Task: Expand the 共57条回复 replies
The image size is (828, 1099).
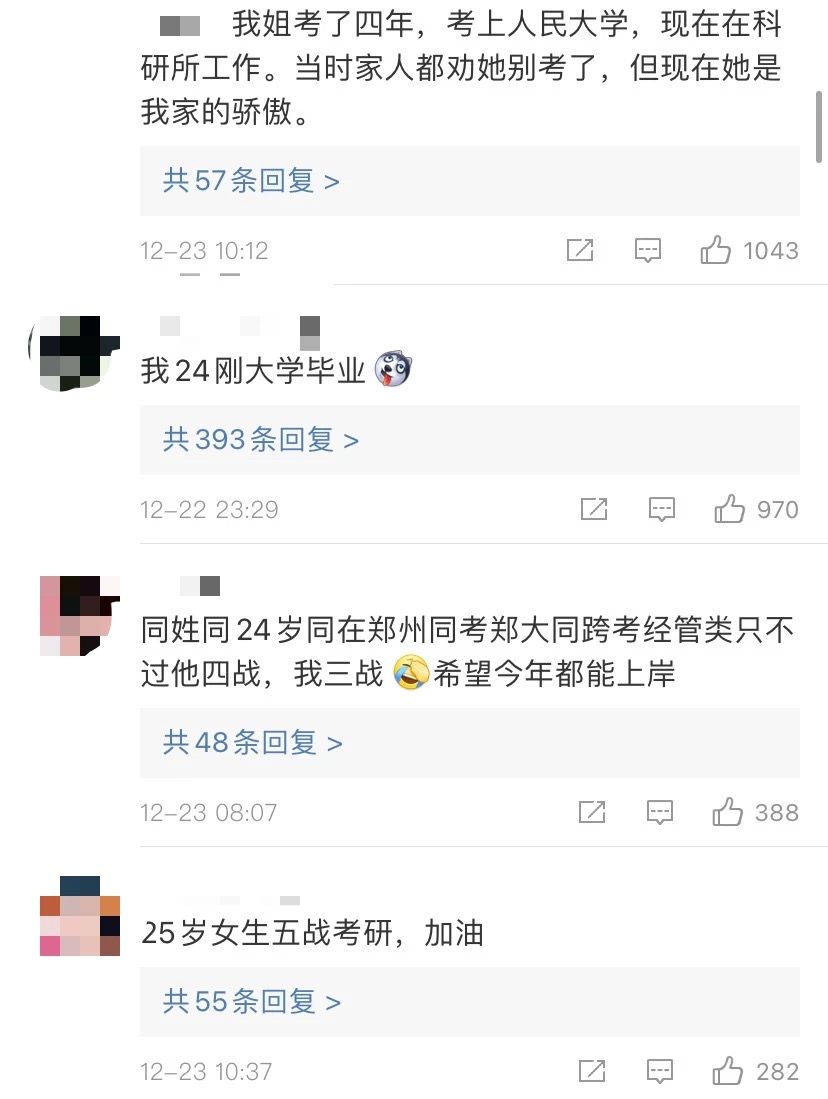Action: click(251, 181)
